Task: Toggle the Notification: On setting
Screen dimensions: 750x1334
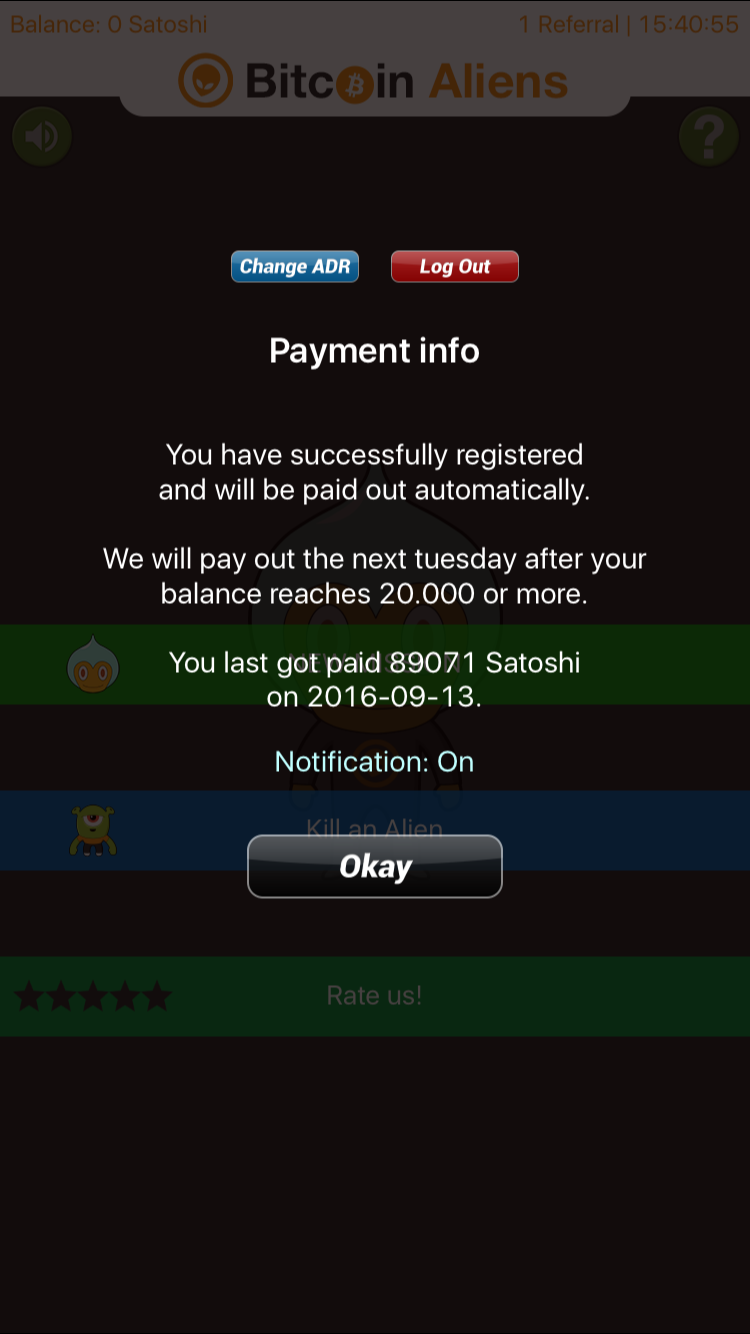Action: 375,762
